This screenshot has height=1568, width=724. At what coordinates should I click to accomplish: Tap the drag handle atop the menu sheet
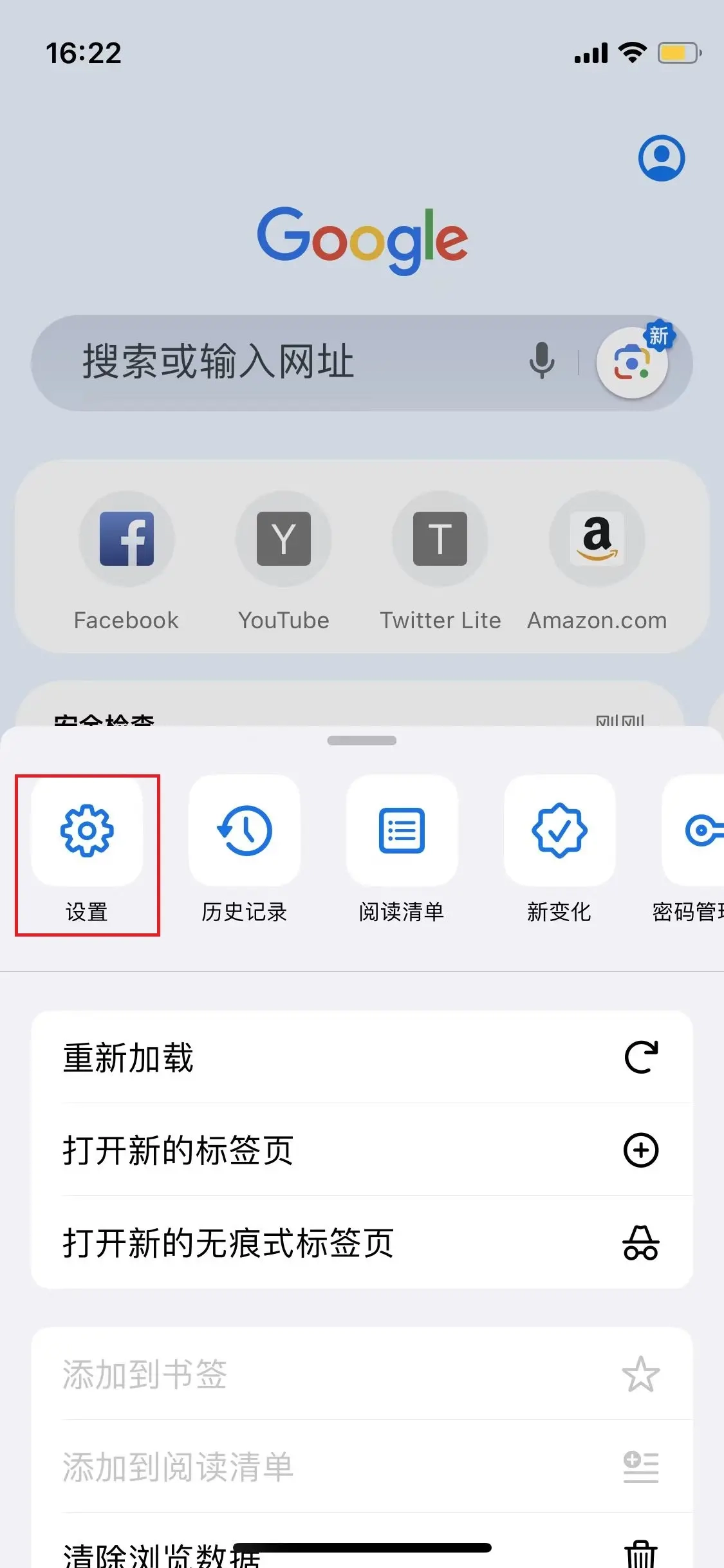(x=362, y=741)
